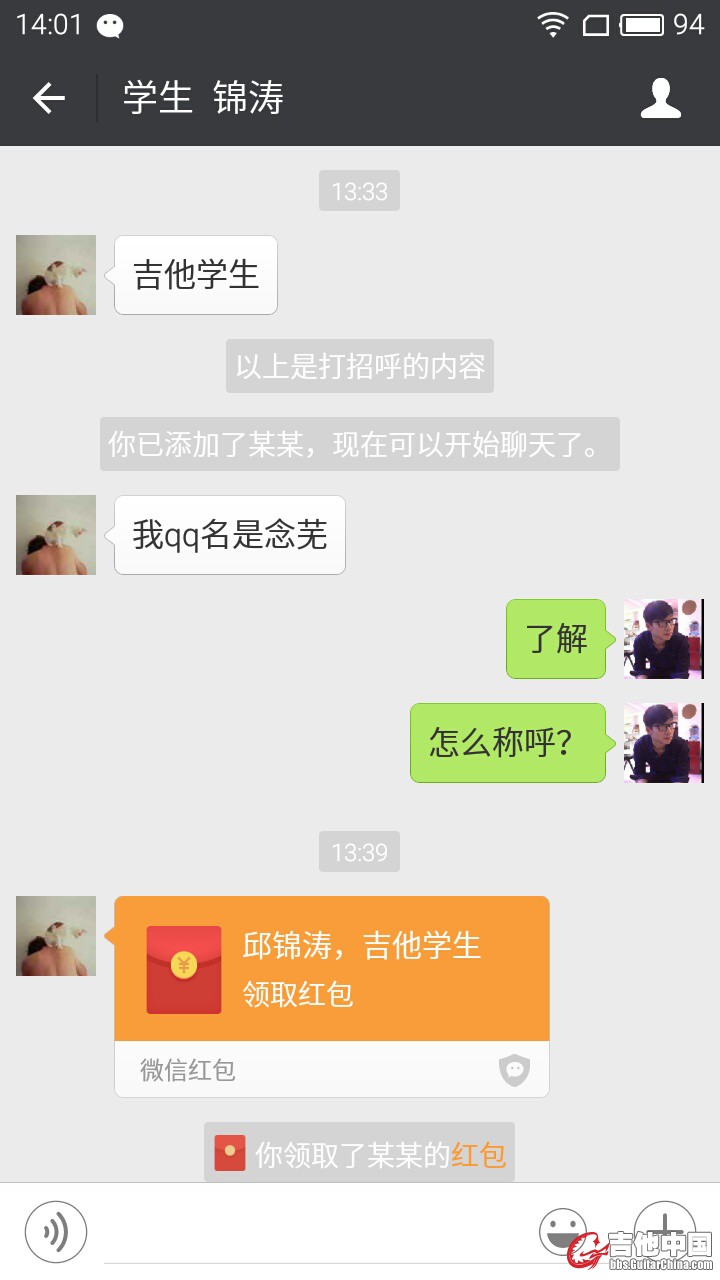This screenshot has width=720, height=1280.
Task: Open the contact profile icon
Action: pos(660,98)
